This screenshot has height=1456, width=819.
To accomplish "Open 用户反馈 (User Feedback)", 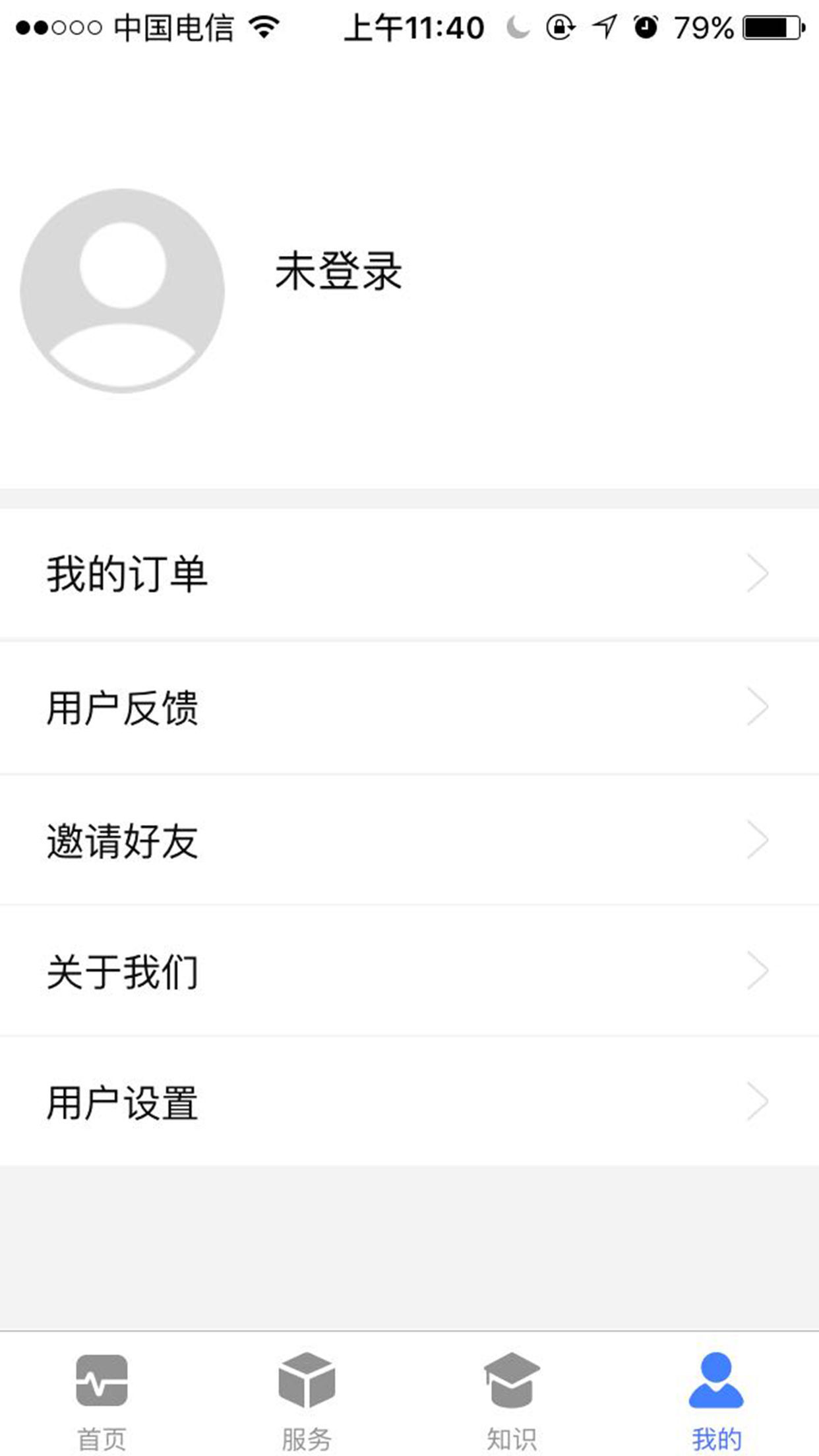I will click(409, 708).
